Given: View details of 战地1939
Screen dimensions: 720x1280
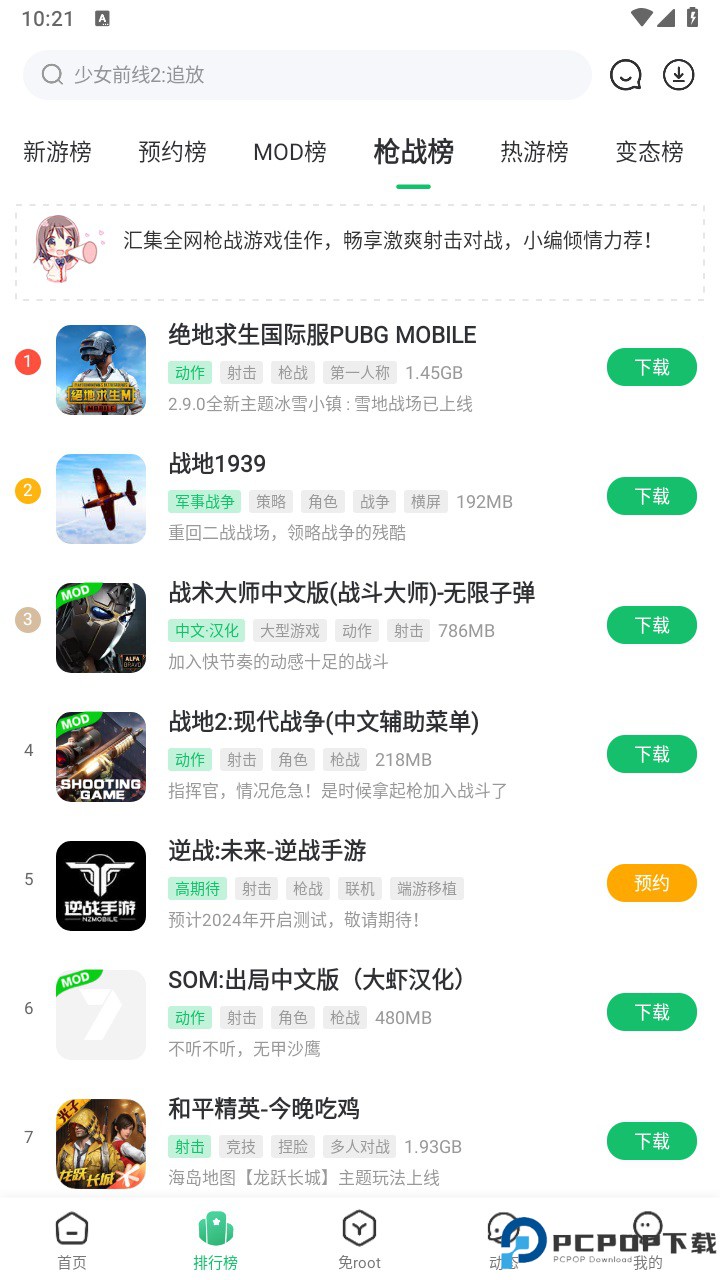Looking at the screenshot, I should (x=217, y=465).
